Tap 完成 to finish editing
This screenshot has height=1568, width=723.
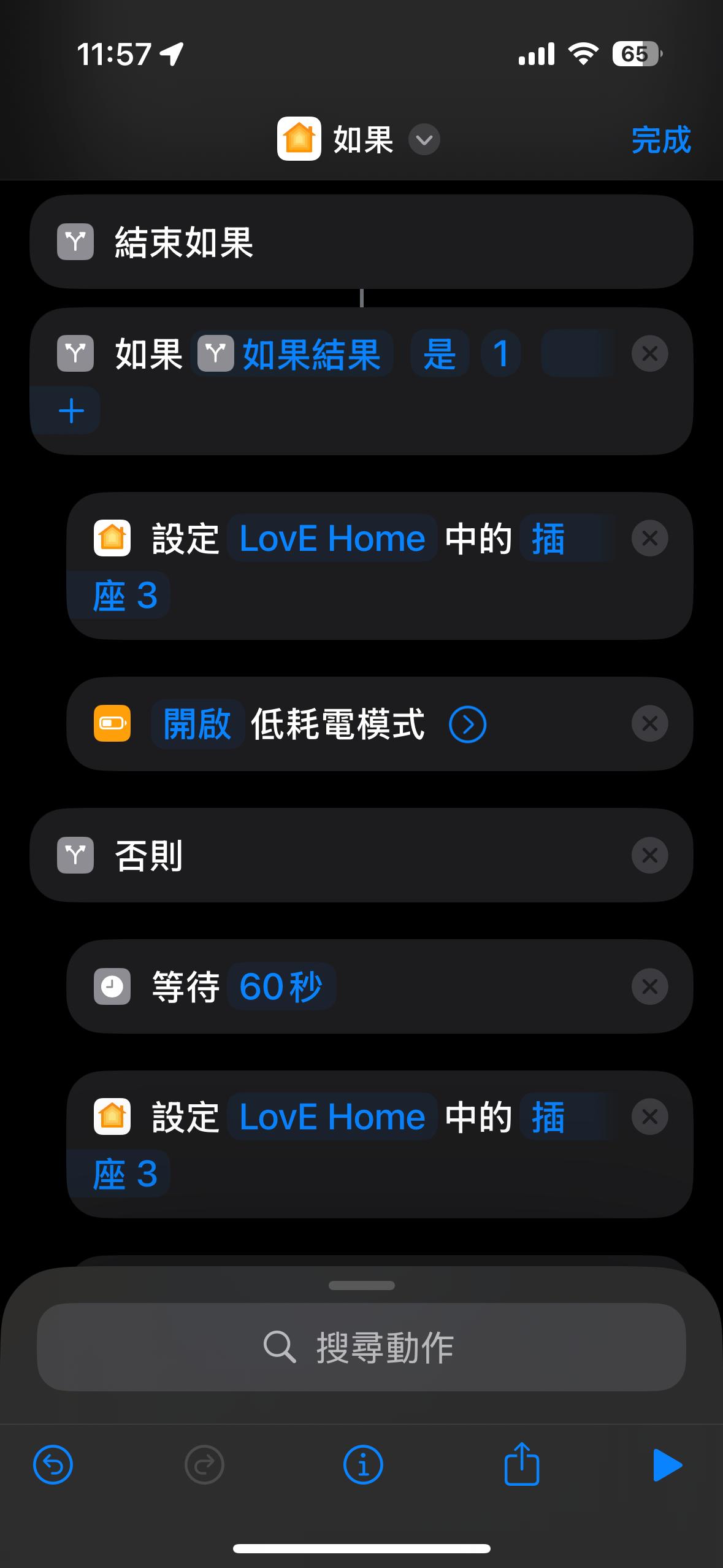click(660, 140)
